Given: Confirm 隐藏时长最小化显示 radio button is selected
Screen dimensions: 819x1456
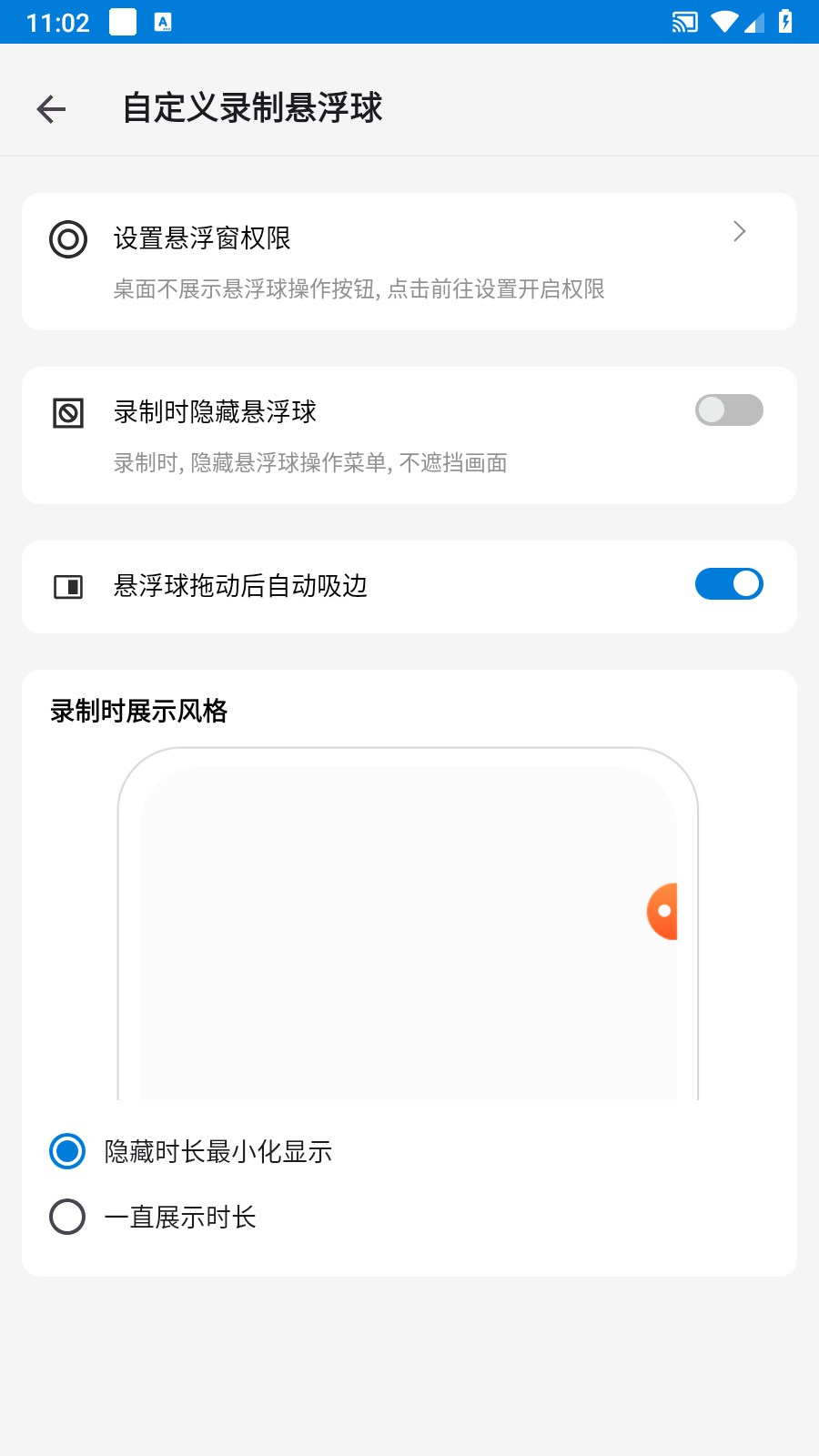Looking at the screenshot, I should (66, 1151).
